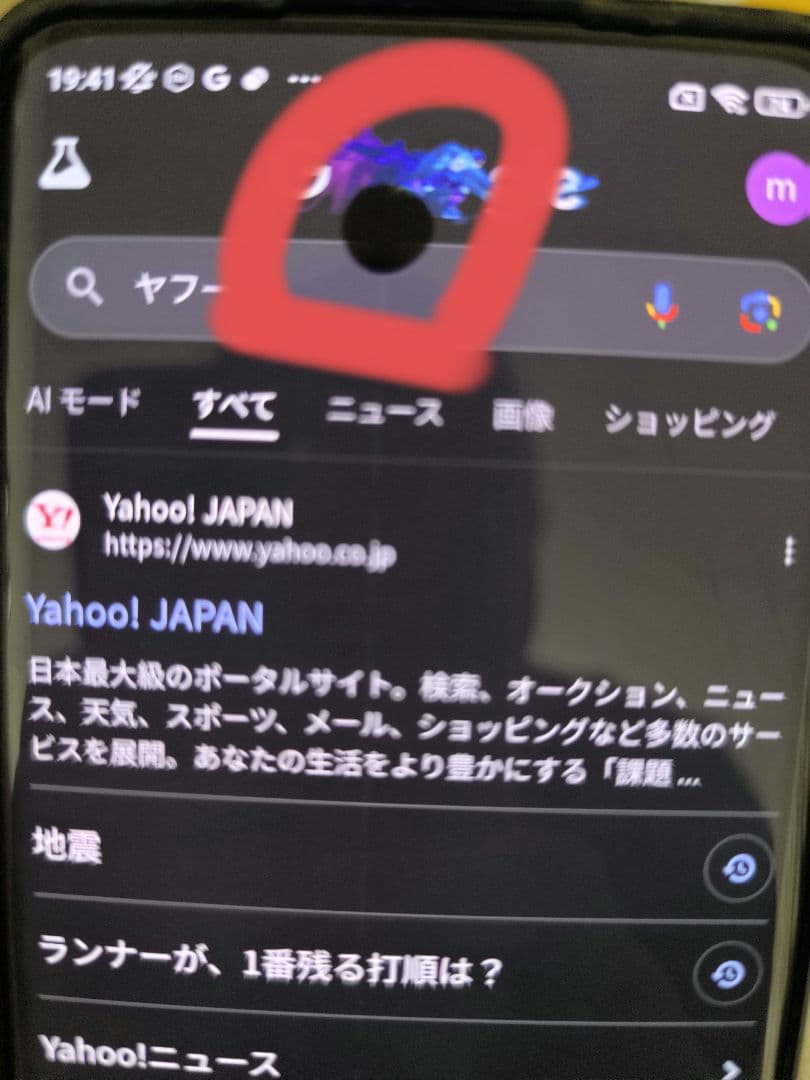Open Google Lens camera search
This screenshot has height=1080, width=810.
(x=760, y=312)
